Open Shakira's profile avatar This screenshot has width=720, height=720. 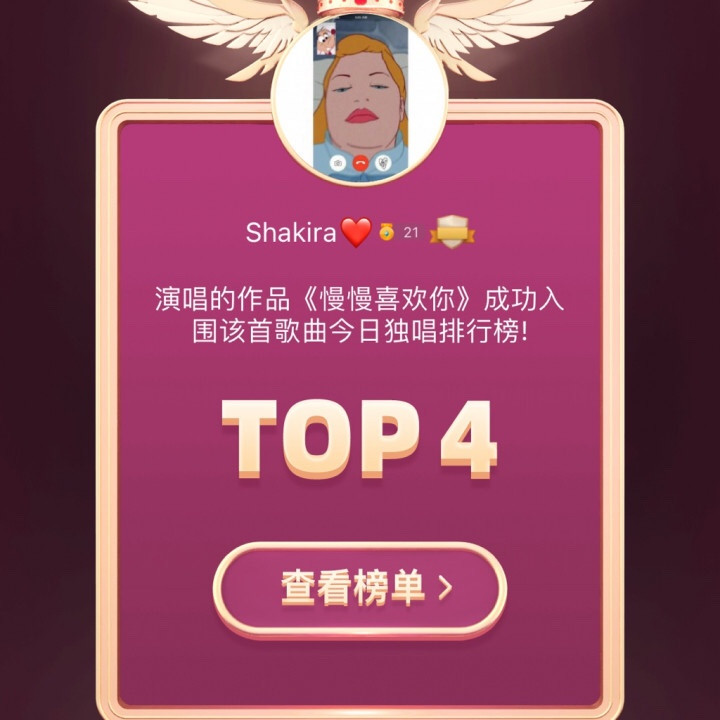[x=359, y=100]
